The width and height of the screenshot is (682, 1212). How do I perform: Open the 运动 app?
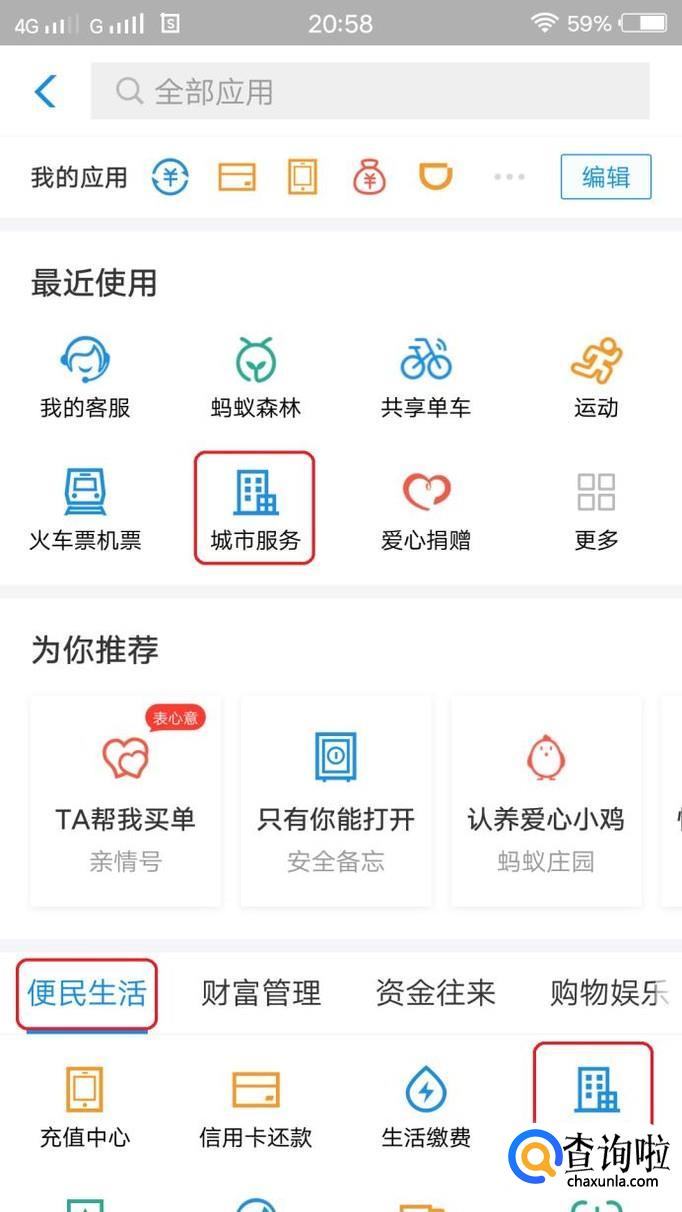(596, 377)
